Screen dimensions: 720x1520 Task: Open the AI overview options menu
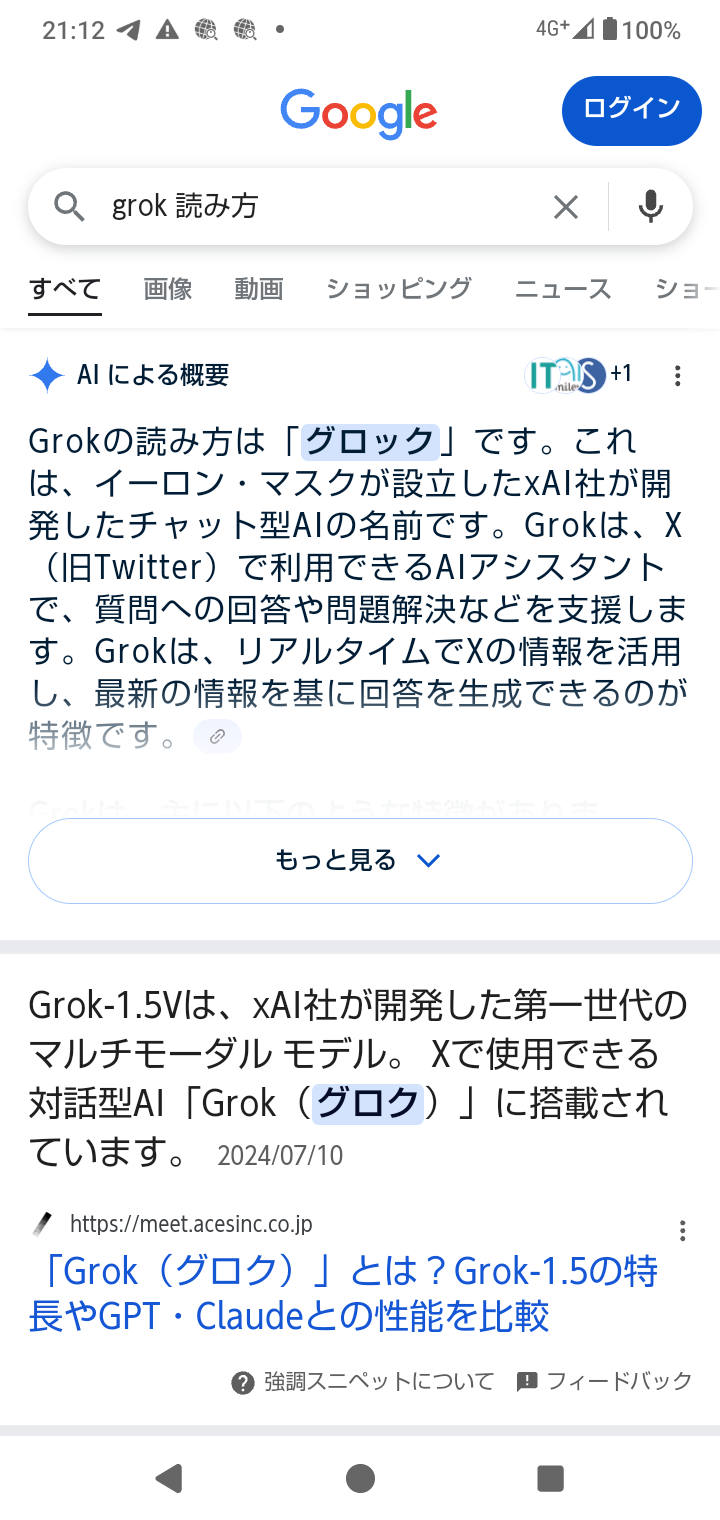678,376
